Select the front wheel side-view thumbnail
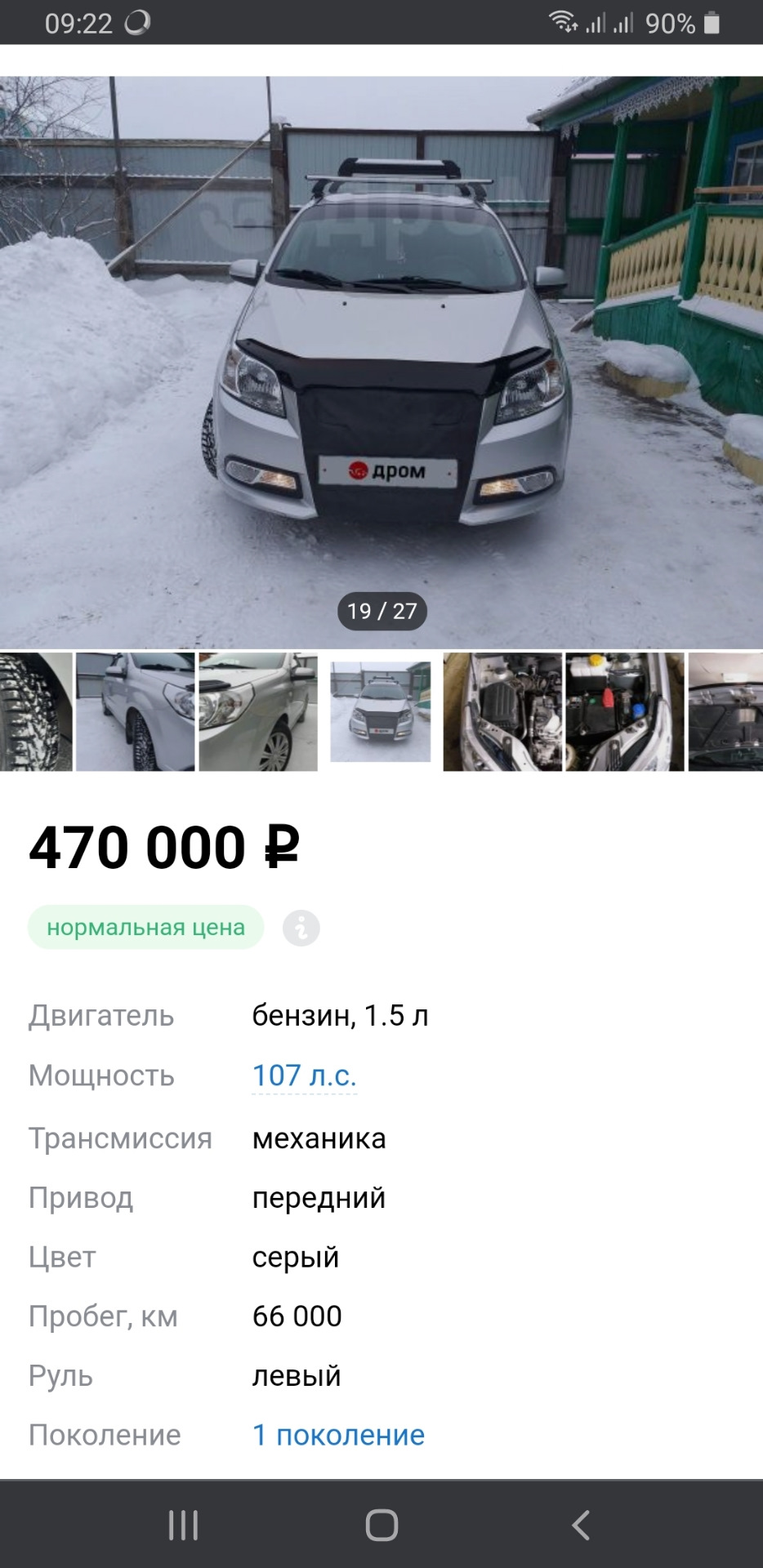The height and width of the screenshot is (1568, 763). tap(136, 711)
